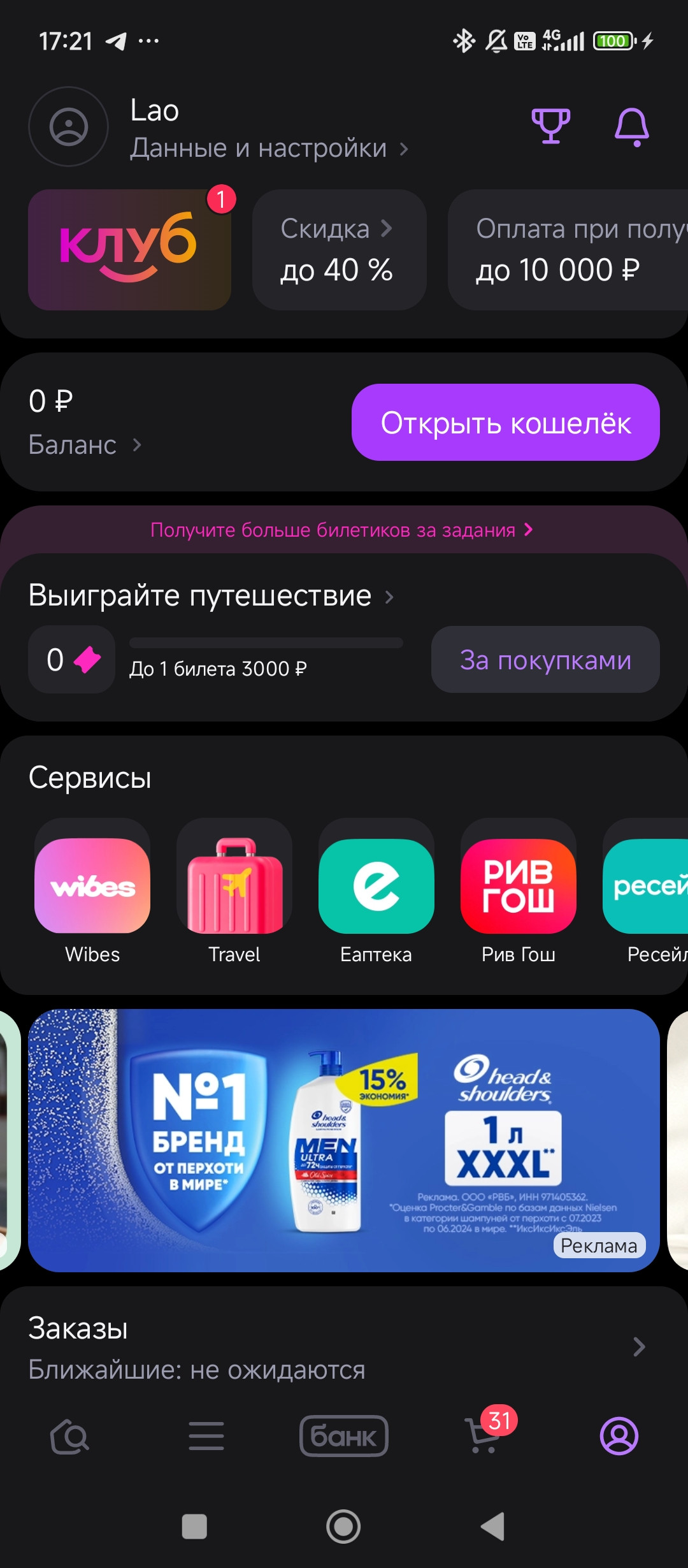Switch to the банк tab
Image resolution: width=688 pixels, height=1568 pixels.
click(x=344, y=1436)
